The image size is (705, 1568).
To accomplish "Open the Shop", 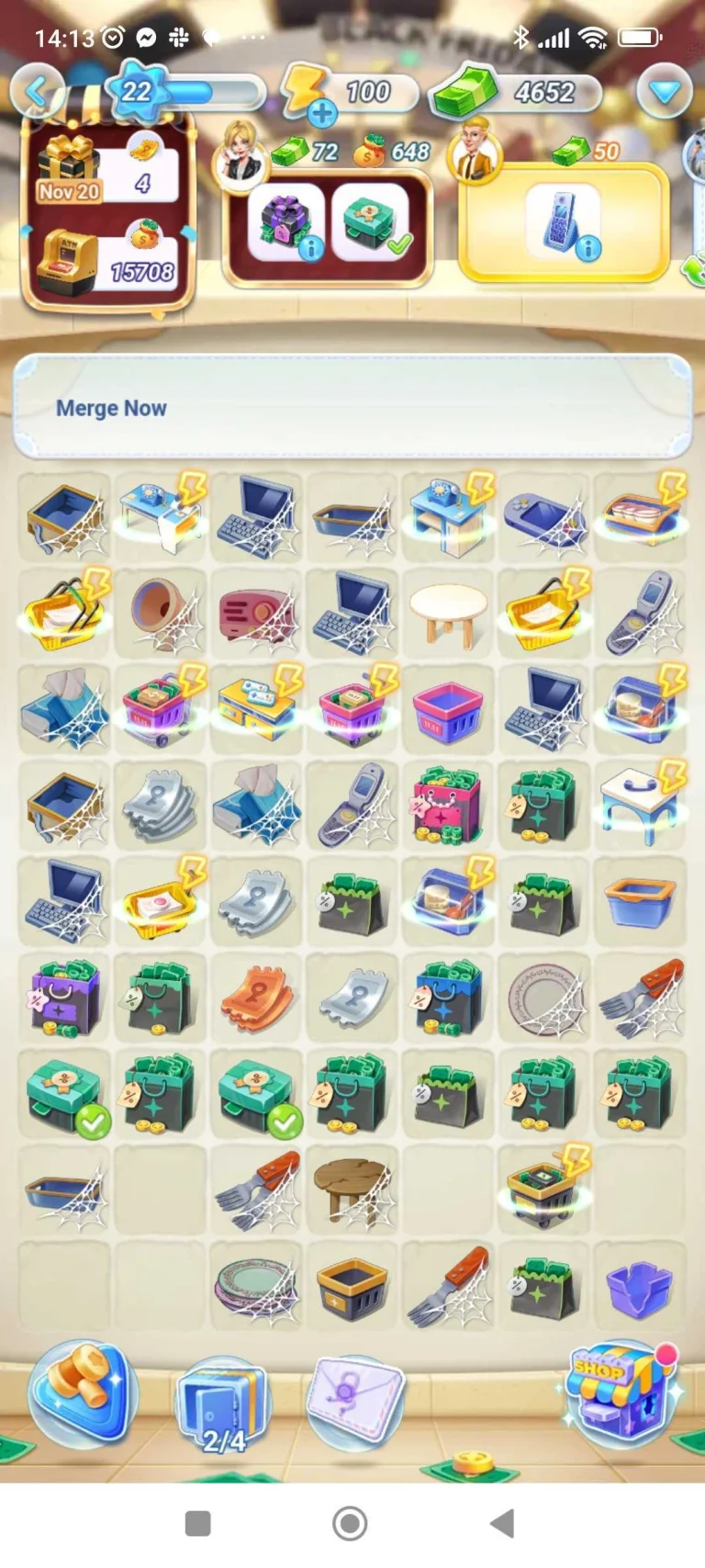I will [622, 1395].
